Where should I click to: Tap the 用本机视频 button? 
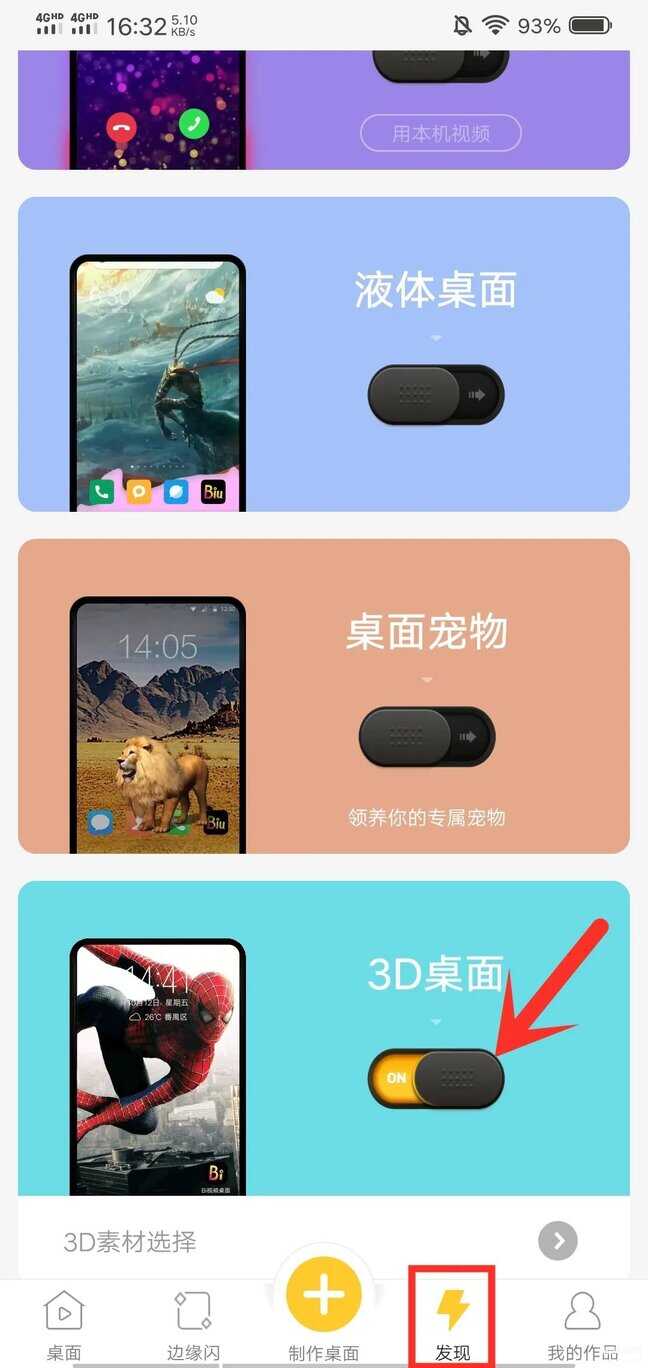pyautogui.click(x=440, y=133)
